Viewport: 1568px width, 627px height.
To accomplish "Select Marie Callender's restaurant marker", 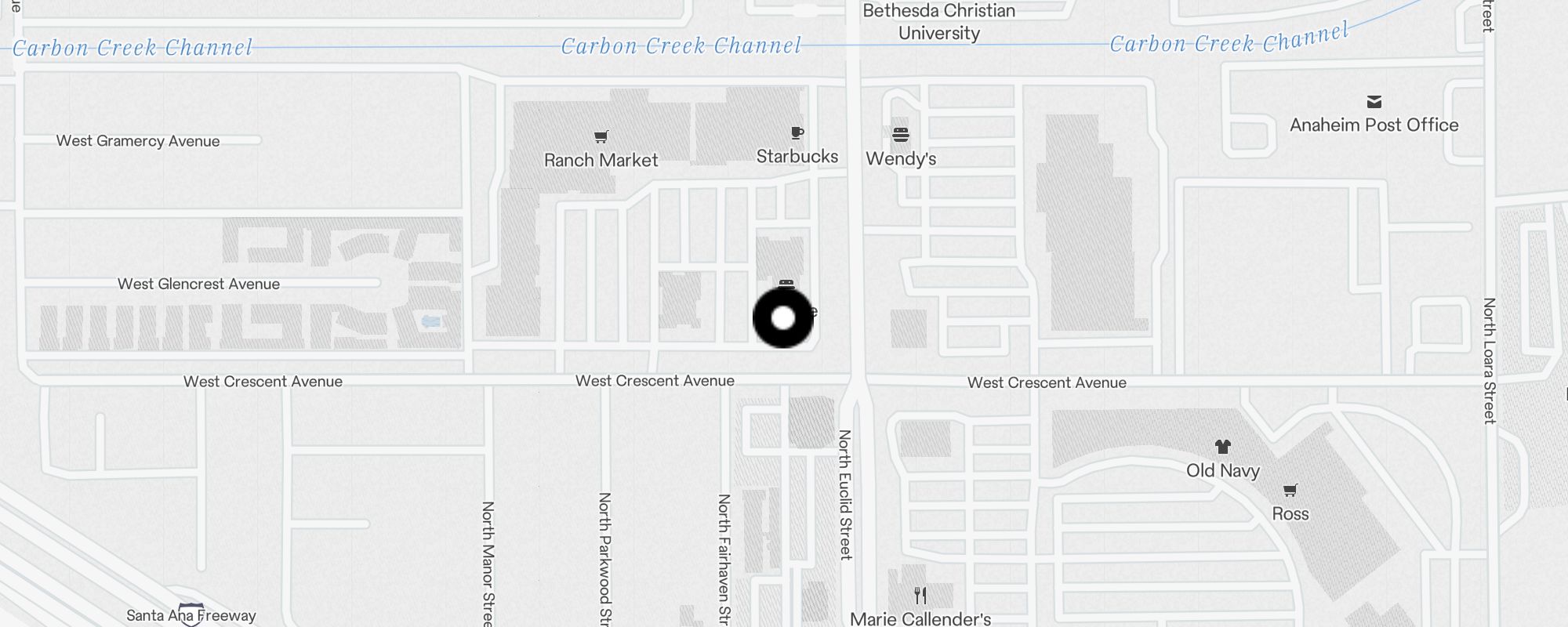I will click(x=920, y=596).
